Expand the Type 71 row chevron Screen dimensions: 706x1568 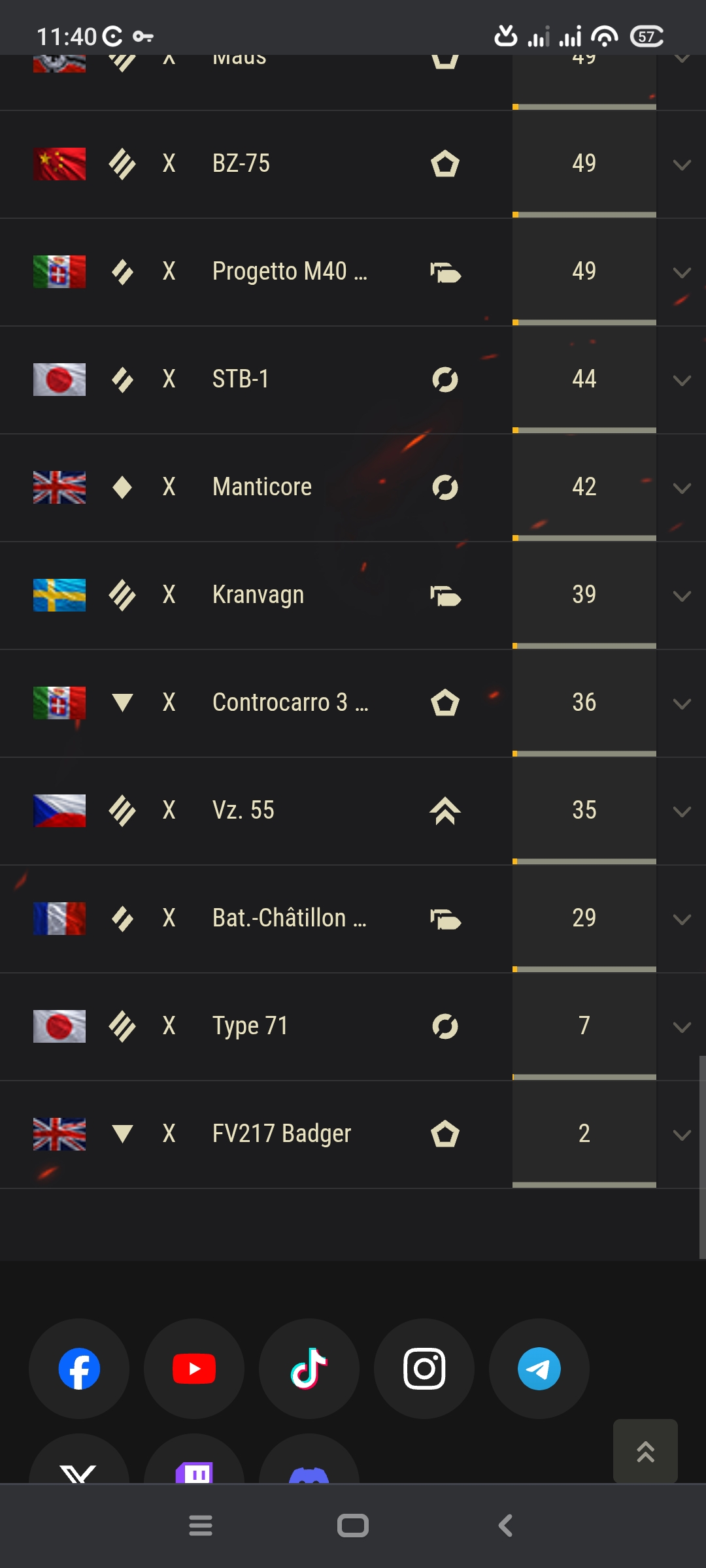(x=682, y=1027)
